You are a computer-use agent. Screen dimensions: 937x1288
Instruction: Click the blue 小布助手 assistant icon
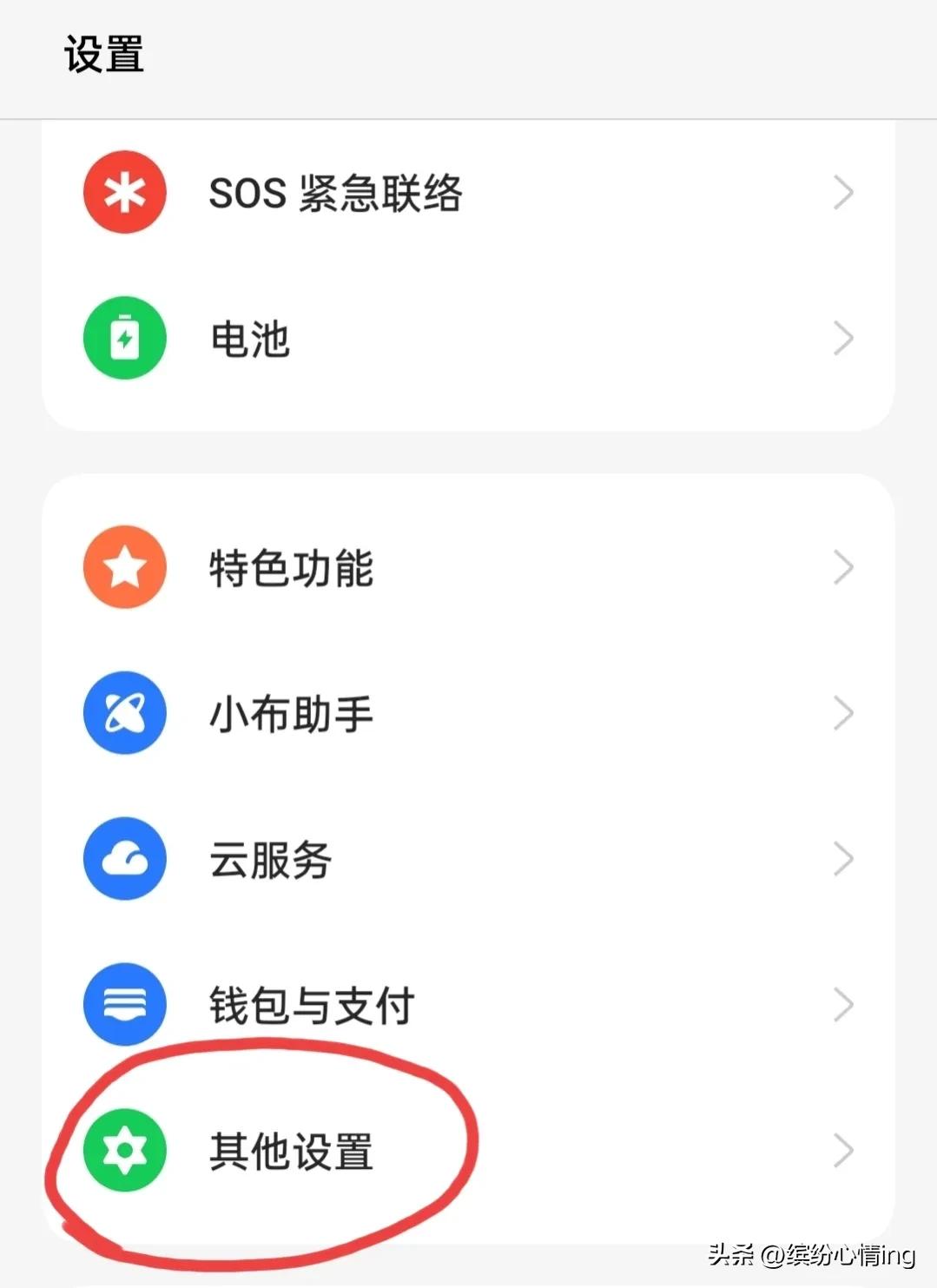pos(124,713)
